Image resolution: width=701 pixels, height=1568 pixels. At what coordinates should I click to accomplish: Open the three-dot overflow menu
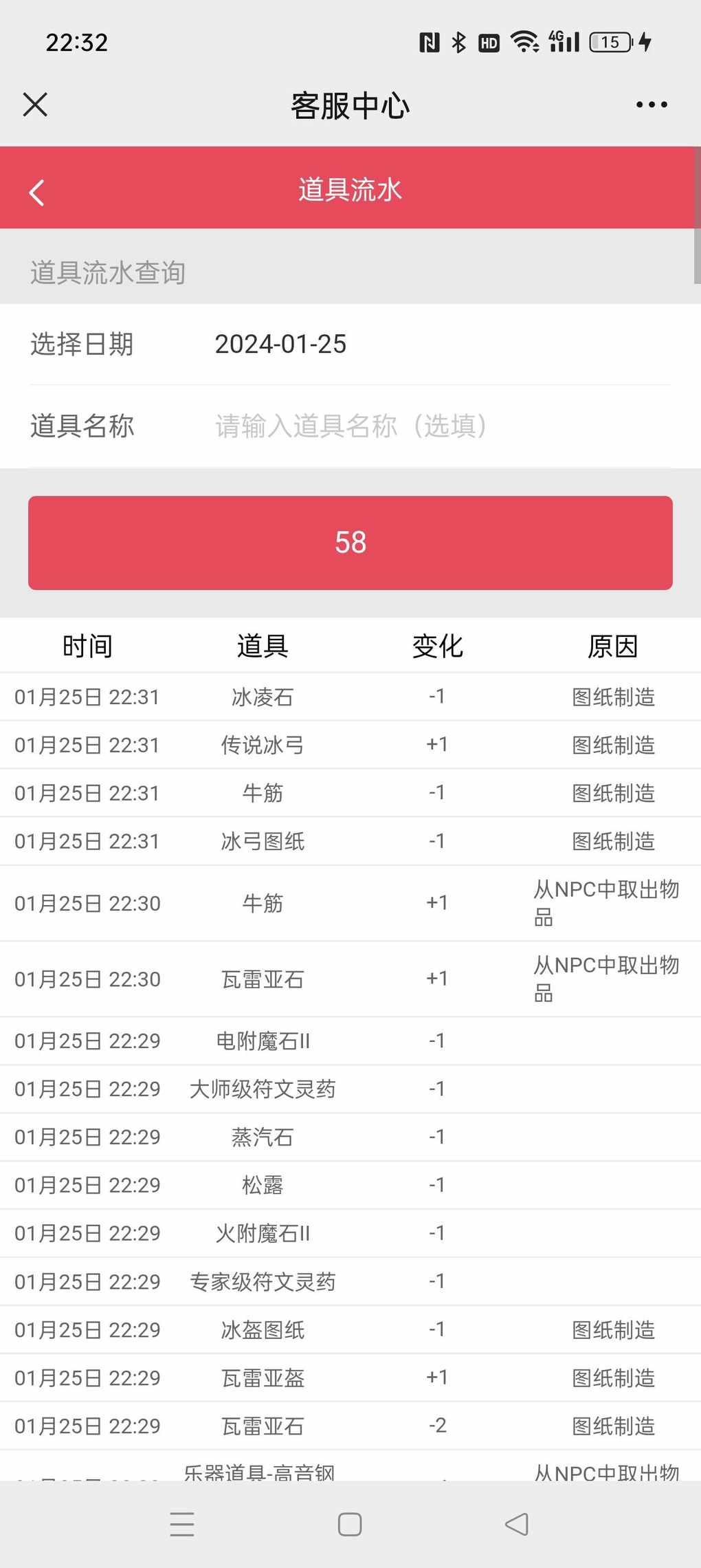[652, 105]
